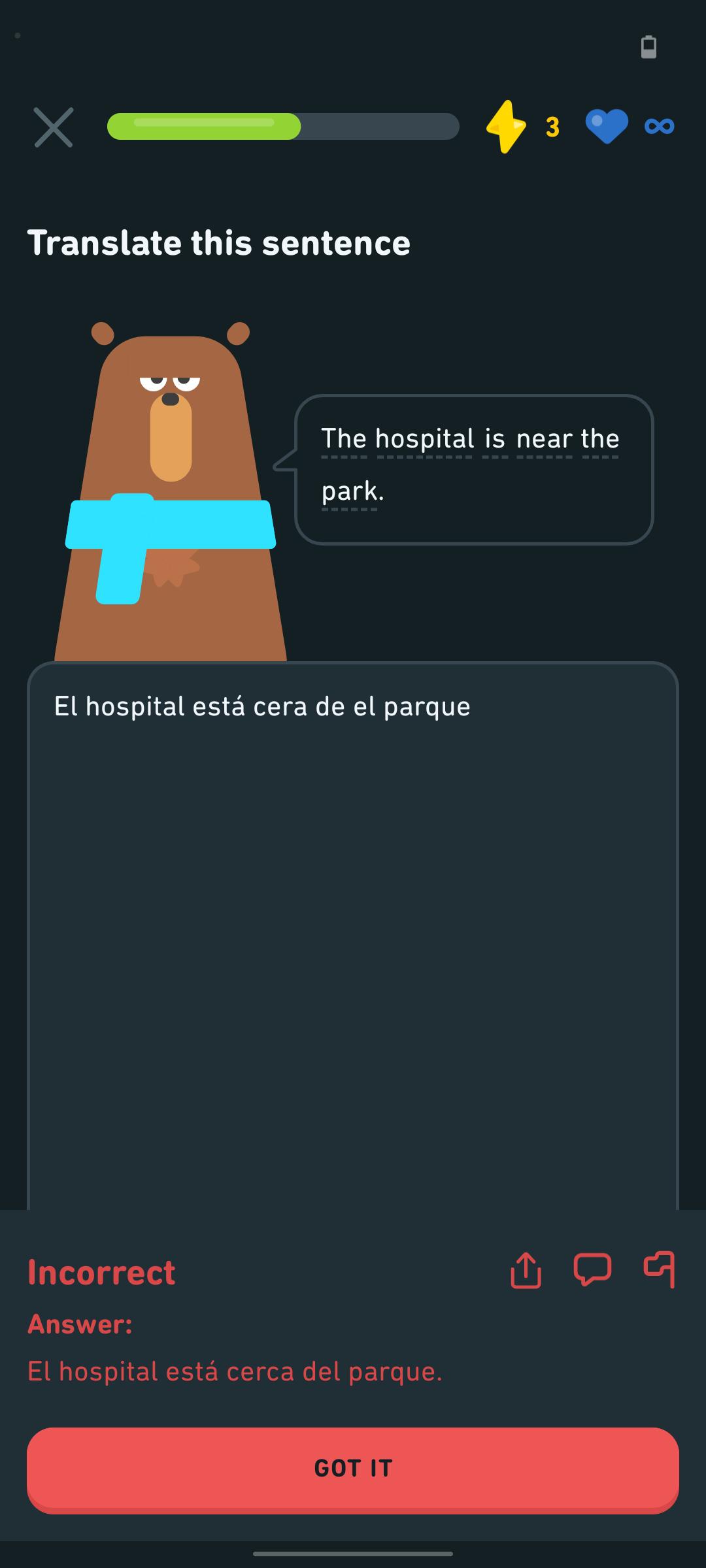Tap the GOT IT button

[x=353, y=1469]
